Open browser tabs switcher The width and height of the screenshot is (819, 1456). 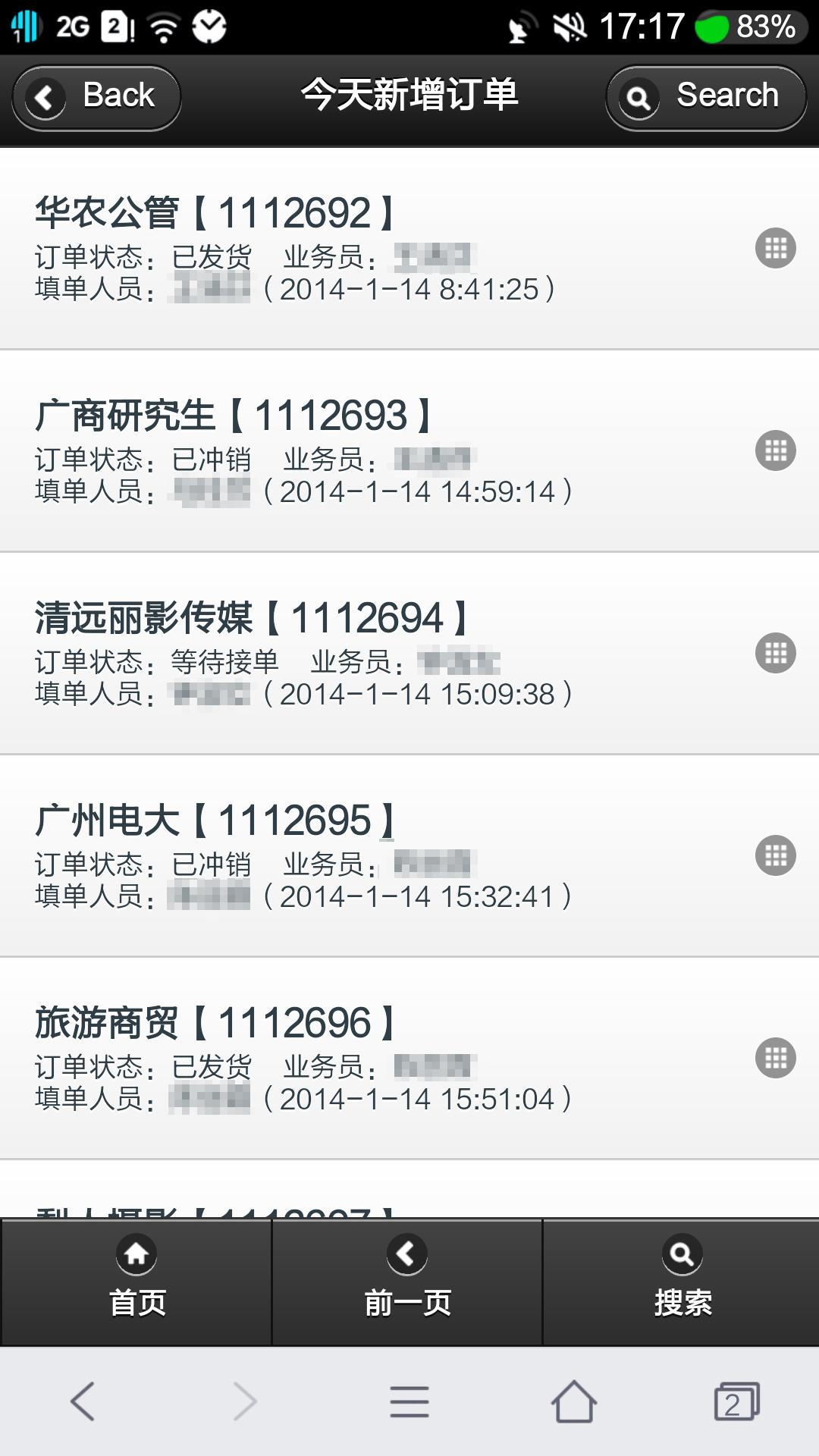pyautogui.click(x=736, y=1401)
